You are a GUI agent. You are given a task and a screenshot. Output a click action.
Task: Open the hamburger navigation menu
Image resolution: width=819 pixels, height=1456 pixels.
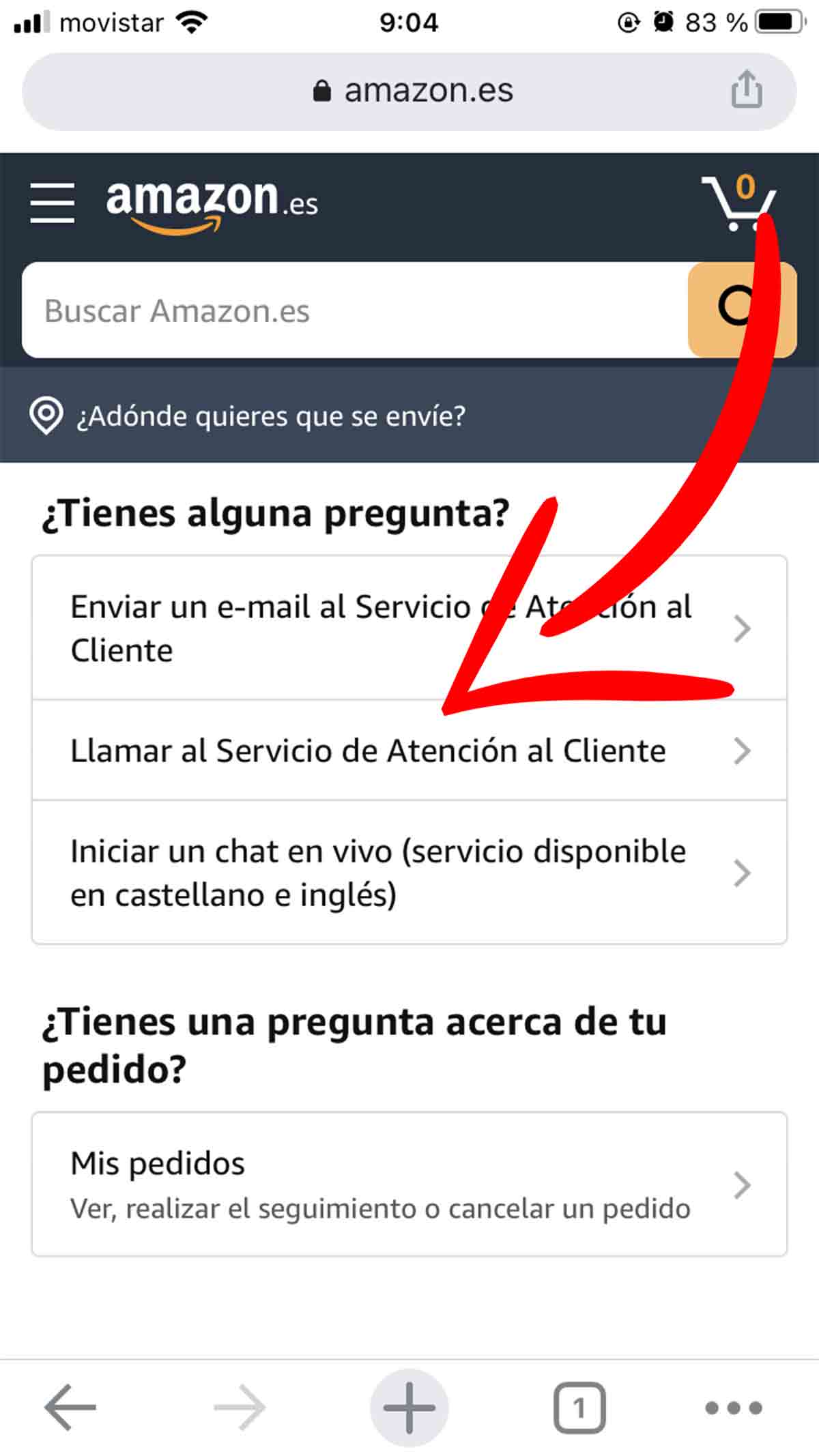(x=53, y=203)
